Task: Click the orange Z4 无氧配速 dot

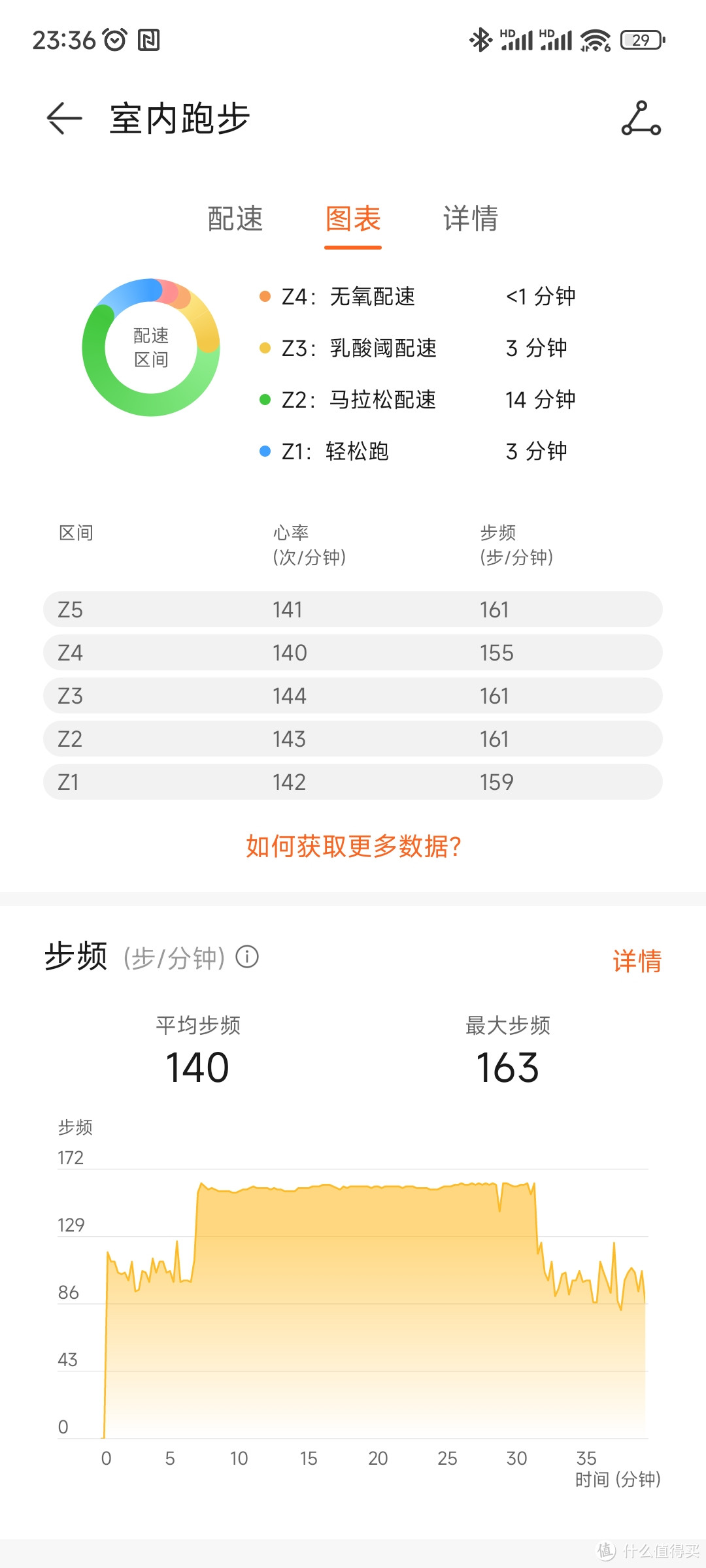Action: (265, 296)
